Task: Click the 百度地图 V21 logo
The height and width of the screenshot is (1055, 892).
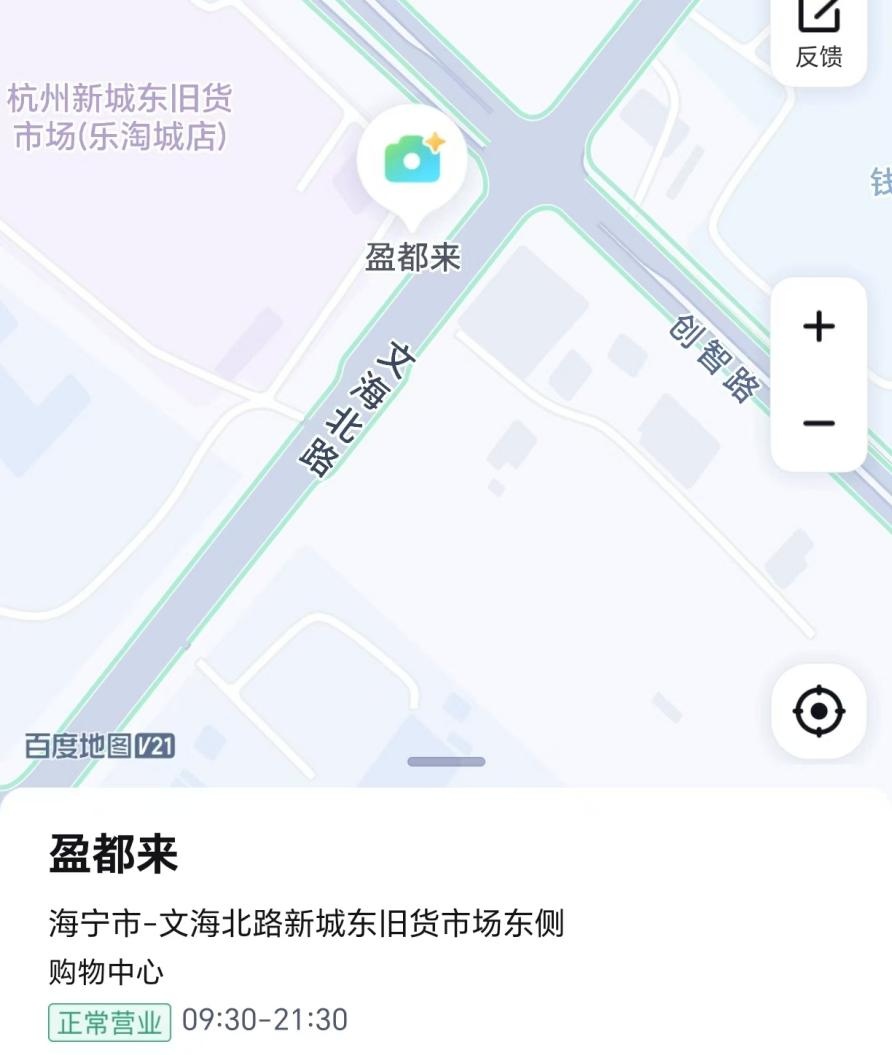Action: click(97, 747)
